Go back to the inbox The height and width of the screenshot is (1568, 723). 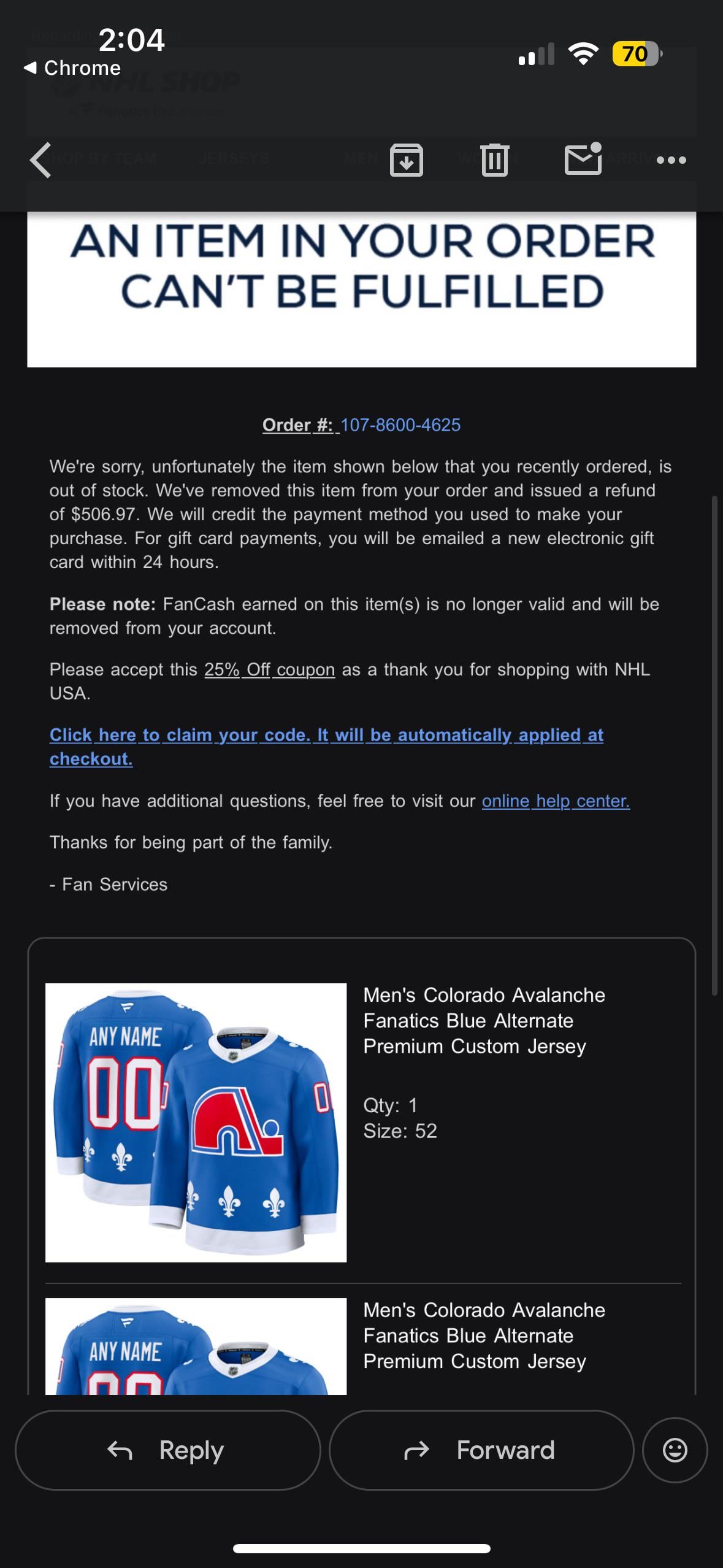point(40,160)
